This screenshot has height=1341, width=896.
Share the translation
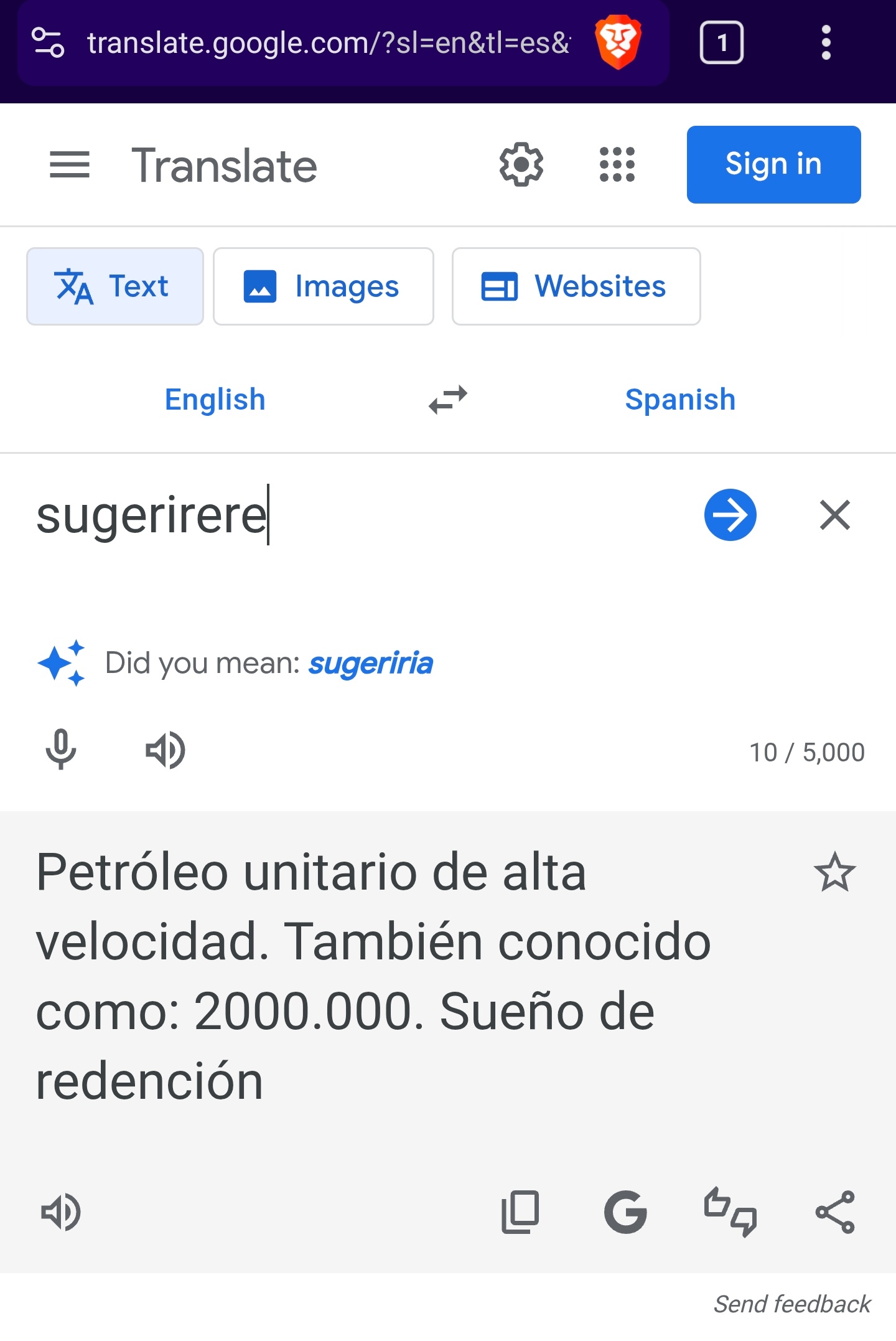(835, 1212)
